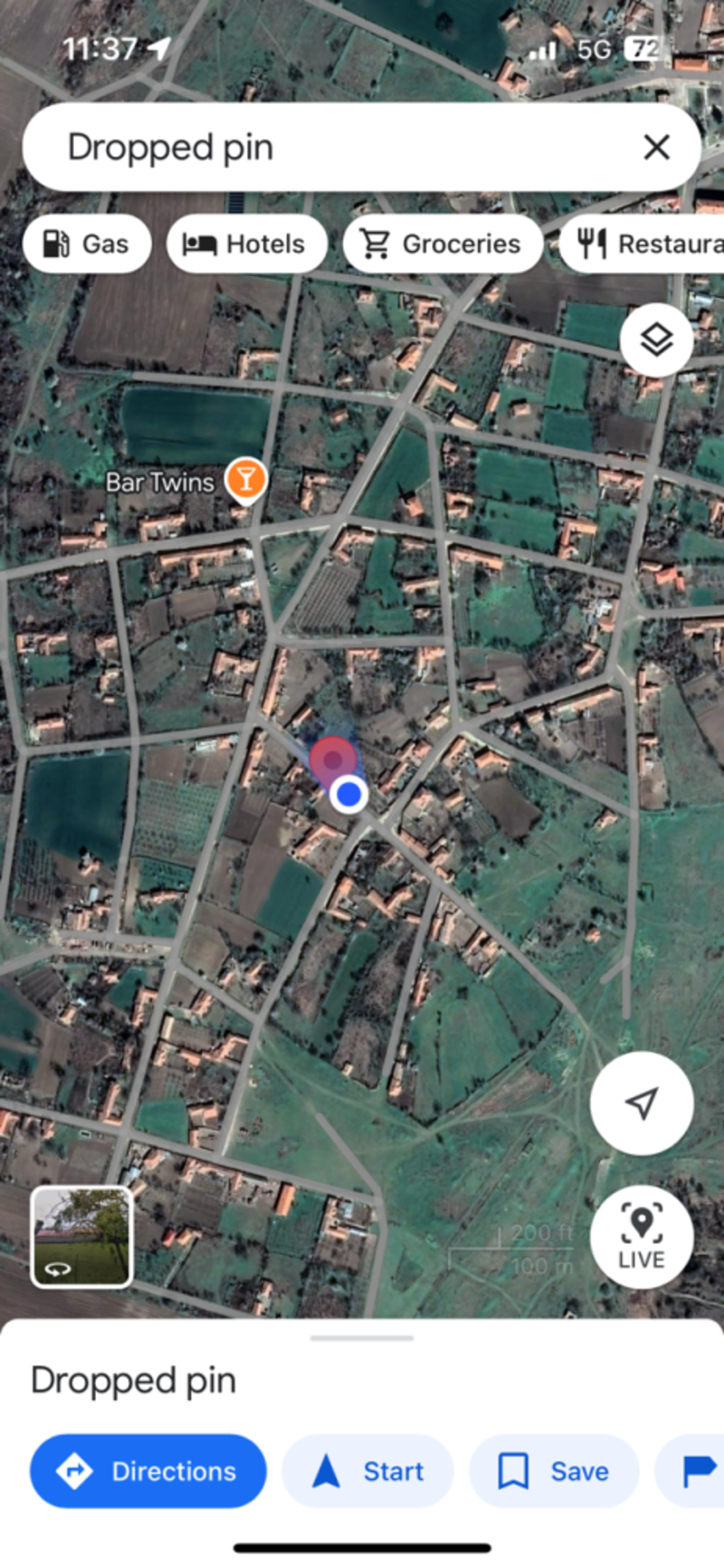Viewport: 724px width, 1568px height.
Task: Show nearby Hotels
Action: [246, 244]
